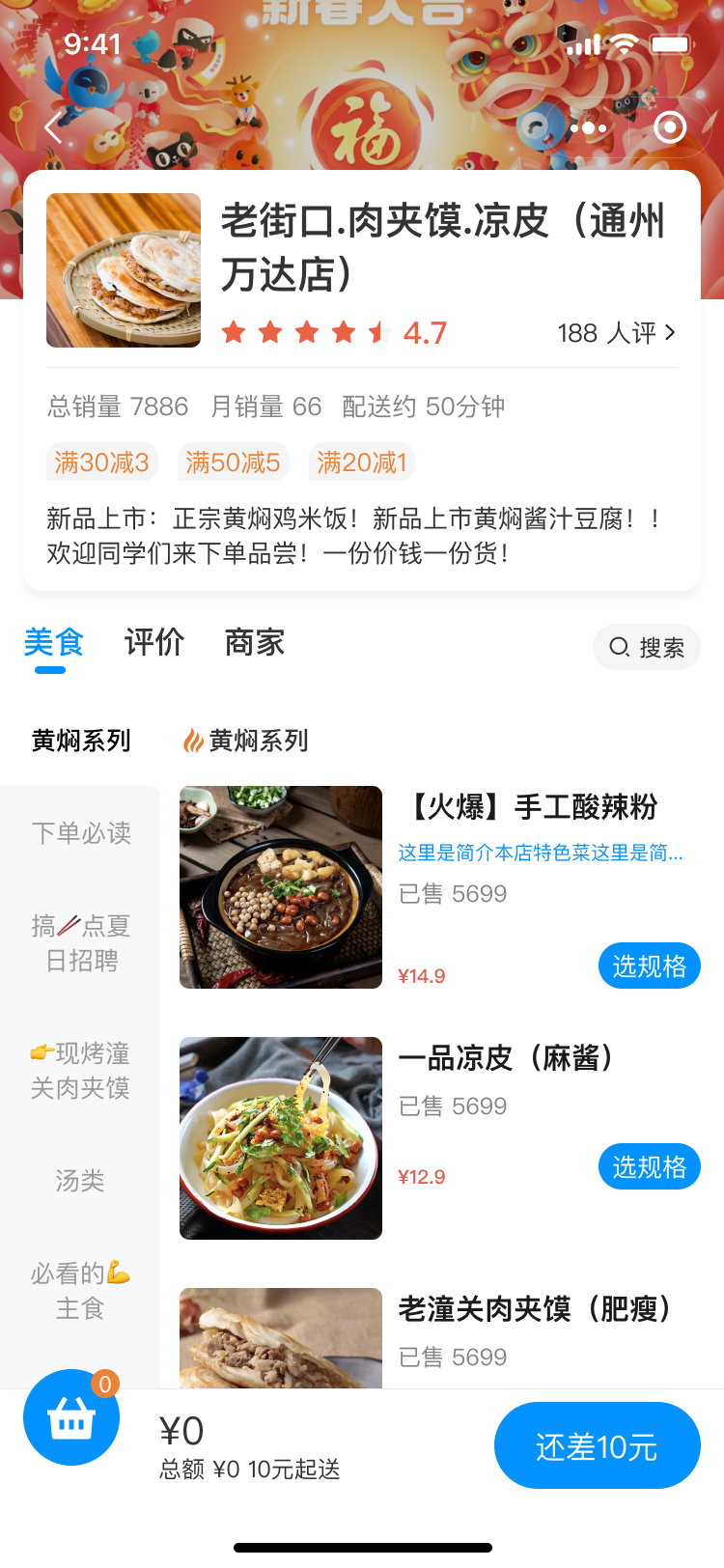Go back using the top-left arrow
The height and width of the screenshot is (1568, 724).
pyautogui.click(x=54, y=126)
